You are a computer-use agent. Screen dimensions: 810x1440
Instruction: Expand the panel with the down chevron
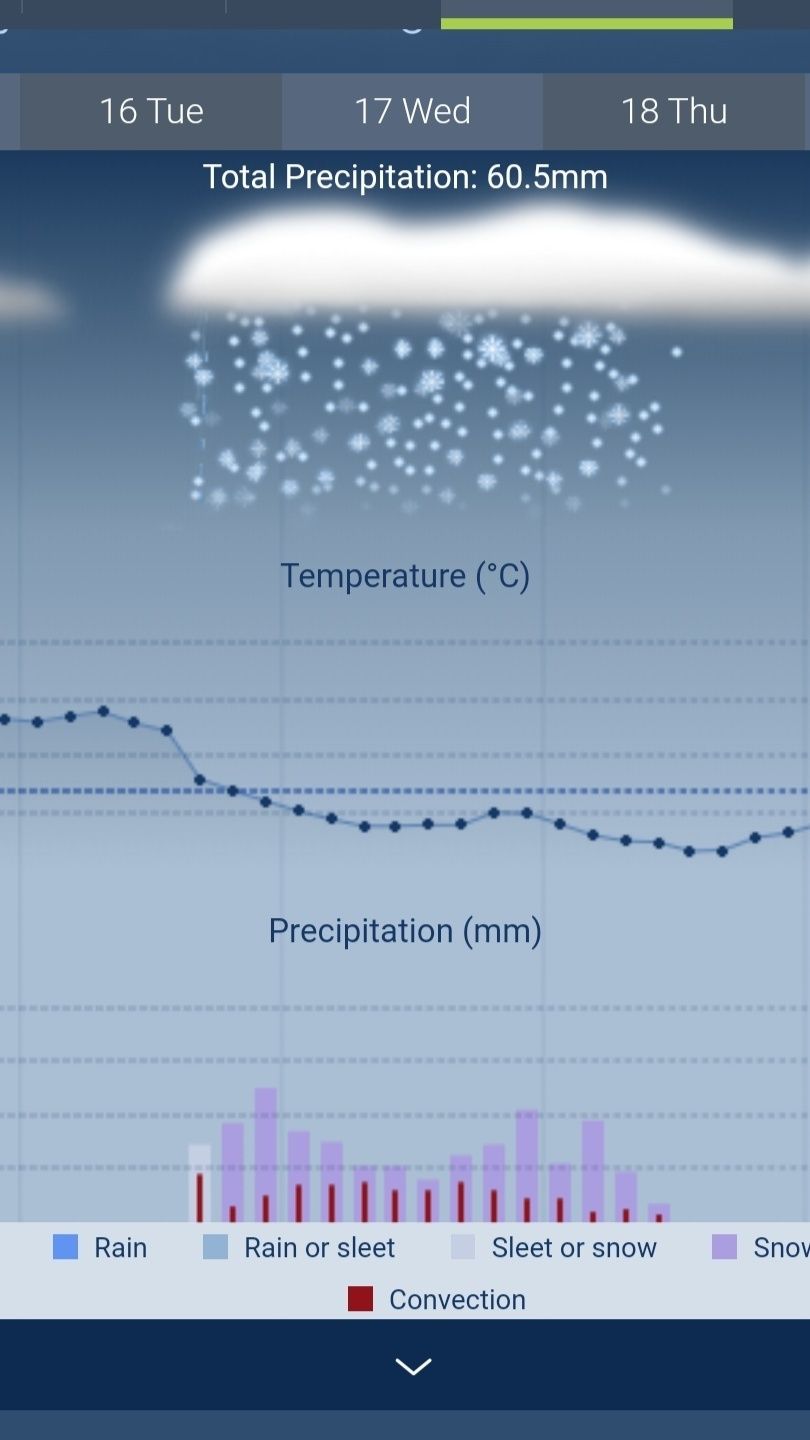coord(412,1366)
